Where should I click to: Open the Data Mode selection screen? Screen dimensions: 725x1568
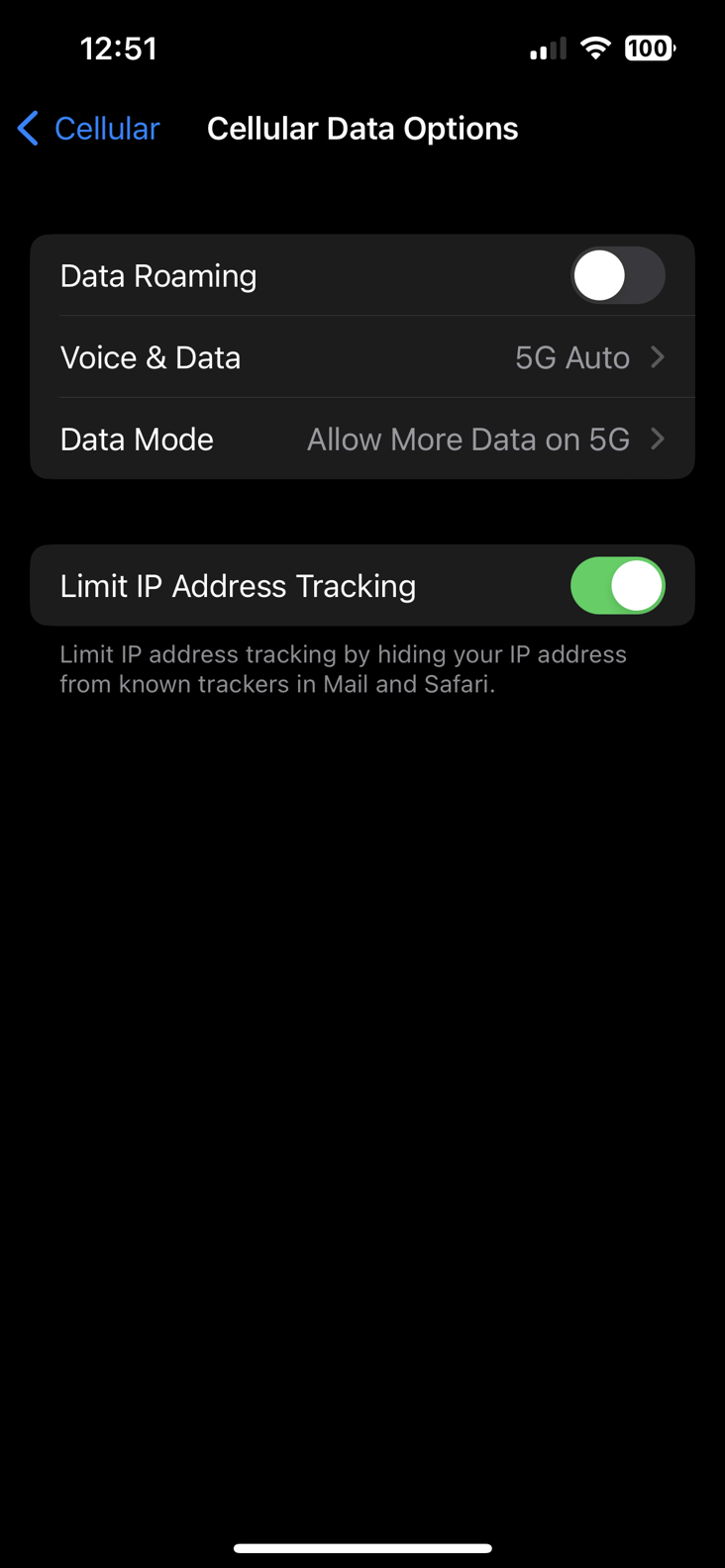click(x=362, y=439)
